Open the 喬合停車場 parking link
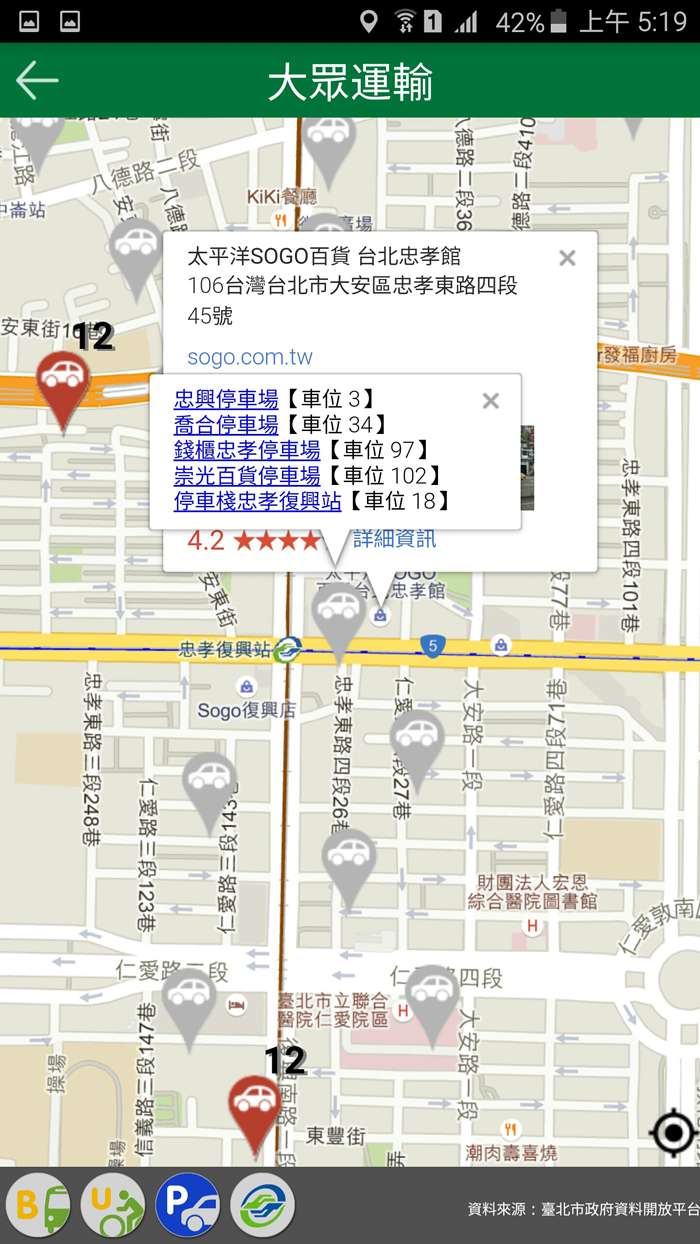The height and width of the screenshot is (1244, 700). 226,425
